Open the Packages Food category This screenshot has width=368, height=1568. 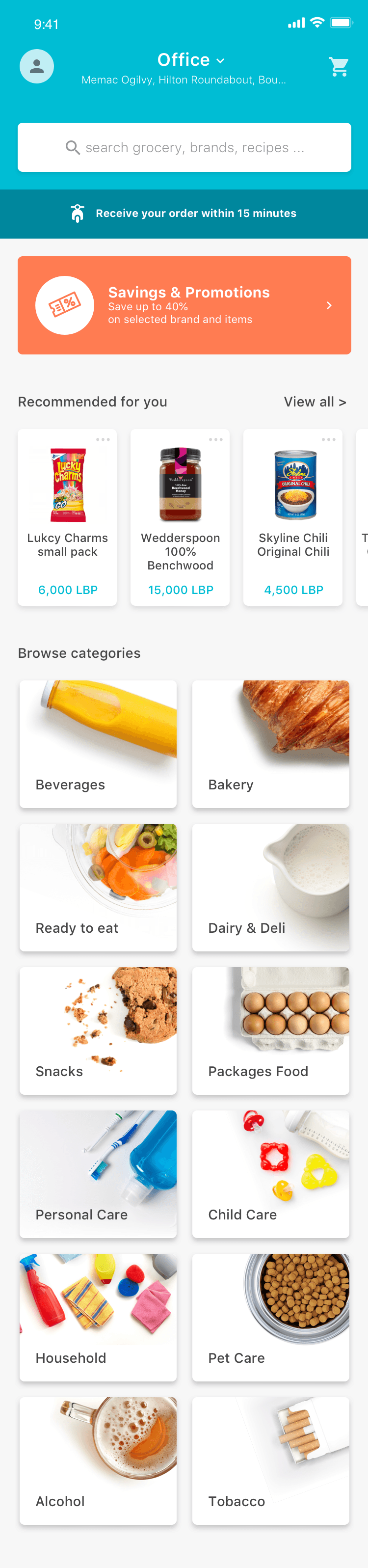271,1030
